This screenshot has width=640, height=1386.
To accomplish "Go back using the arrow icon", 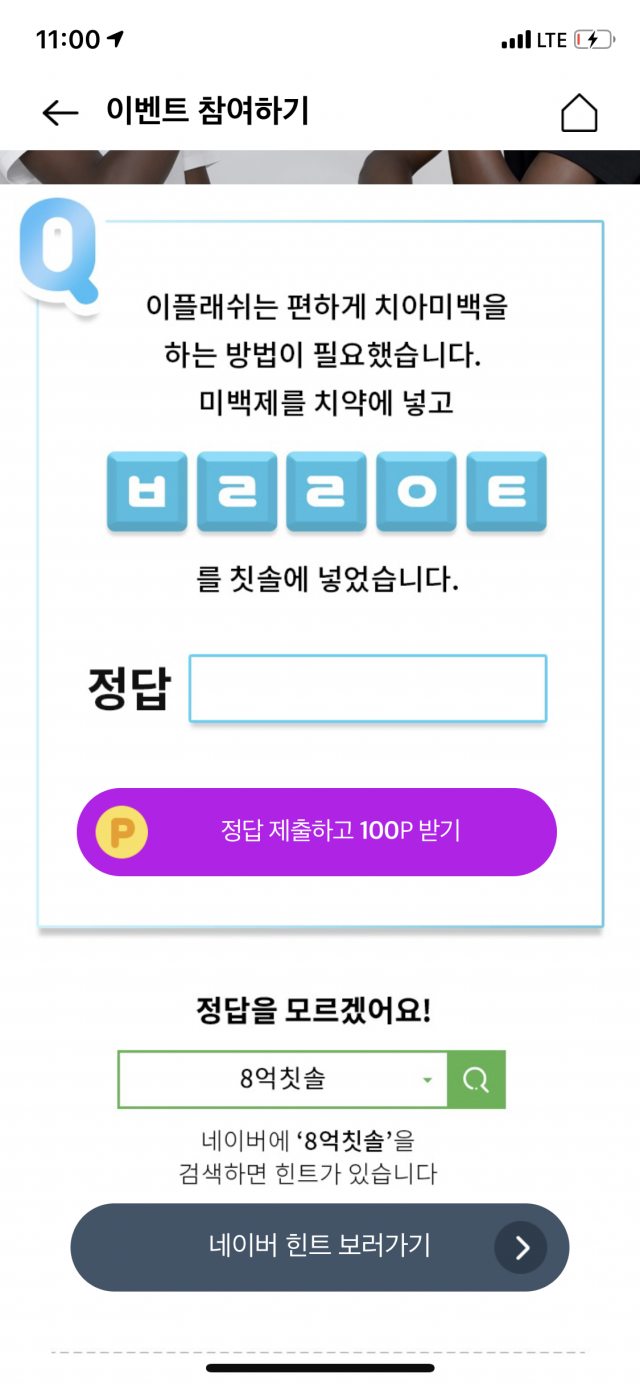I will (x=60, y=113).
